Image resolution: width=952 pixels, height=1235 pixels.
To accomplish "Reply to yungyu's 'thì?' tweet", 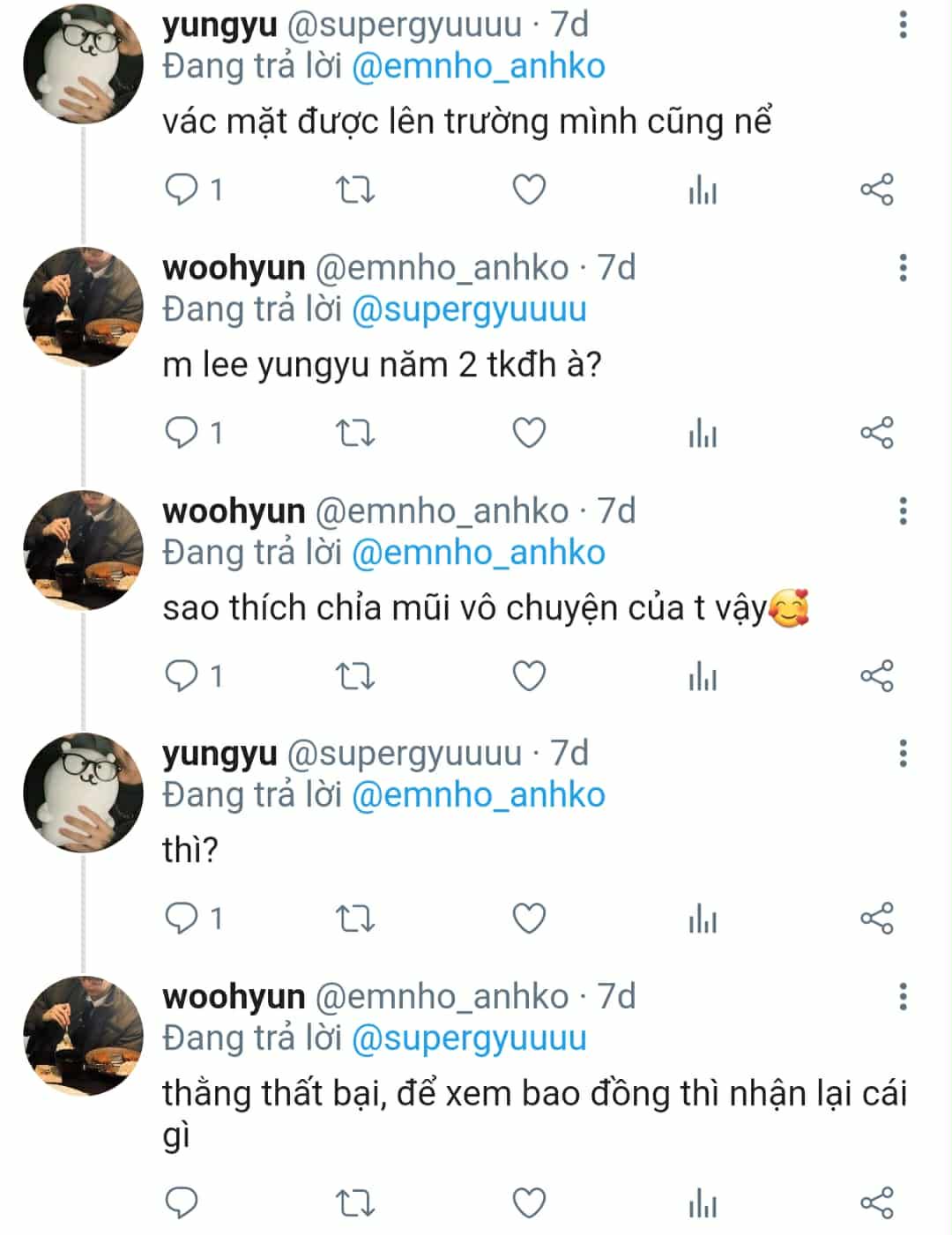I will tap(192, 919).
